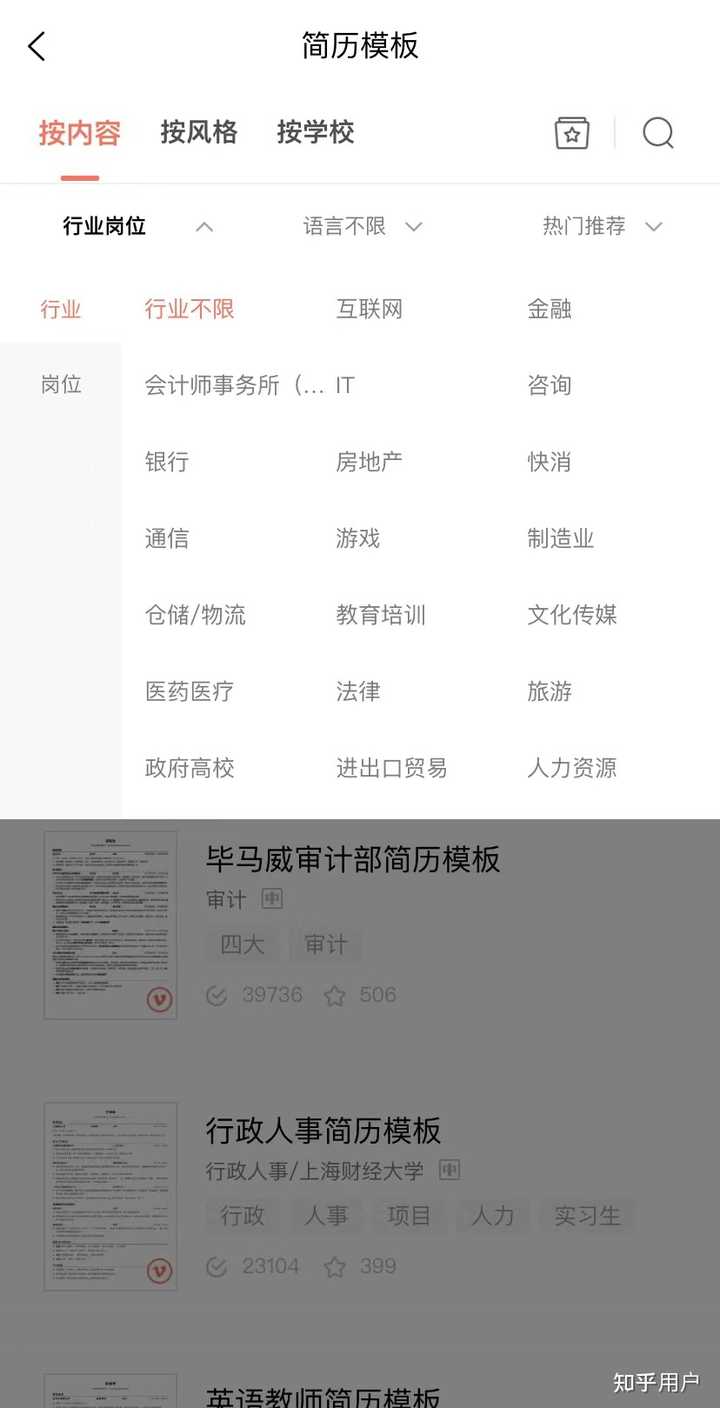Viewport: 720px width, 1408px height.
Task: Go back using the top-left arrow
Action: (x=37, y=46)
